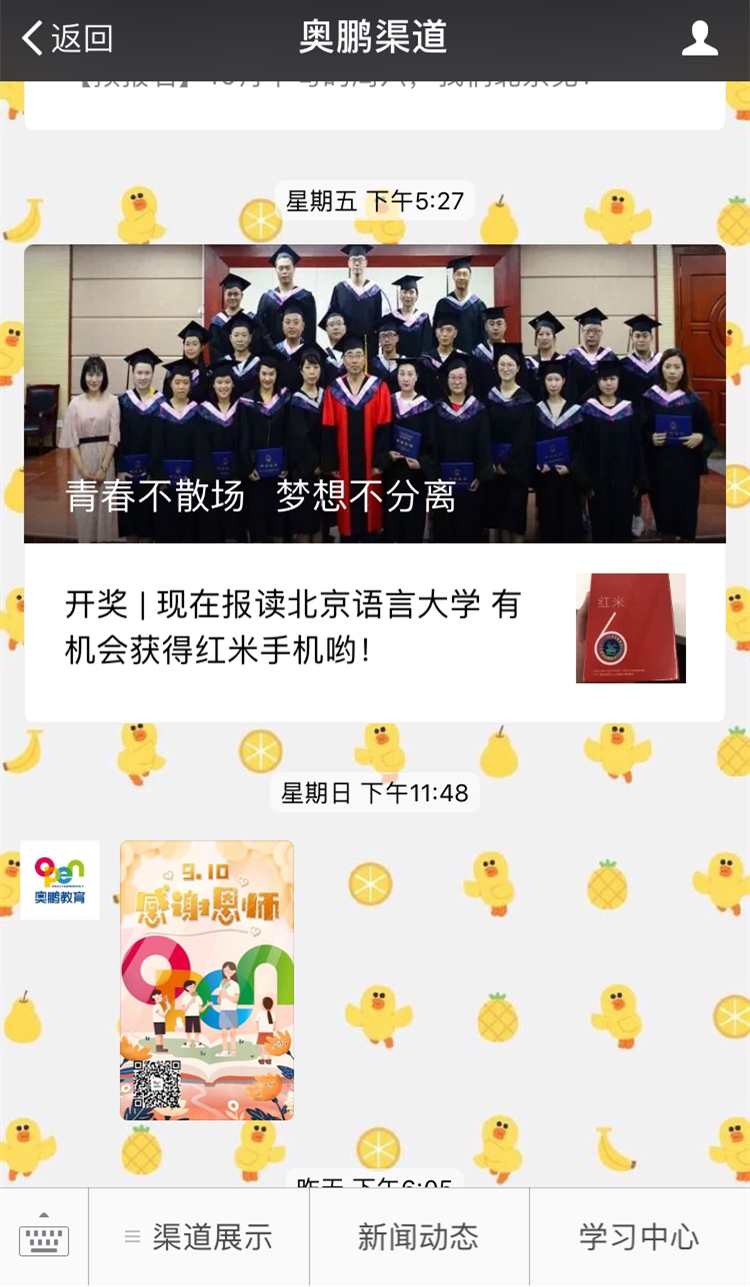This screenshot has height=1287, width=750.
Task: Tap the 星期日 下午11:48 timestamp
Action: pos(375,793)
